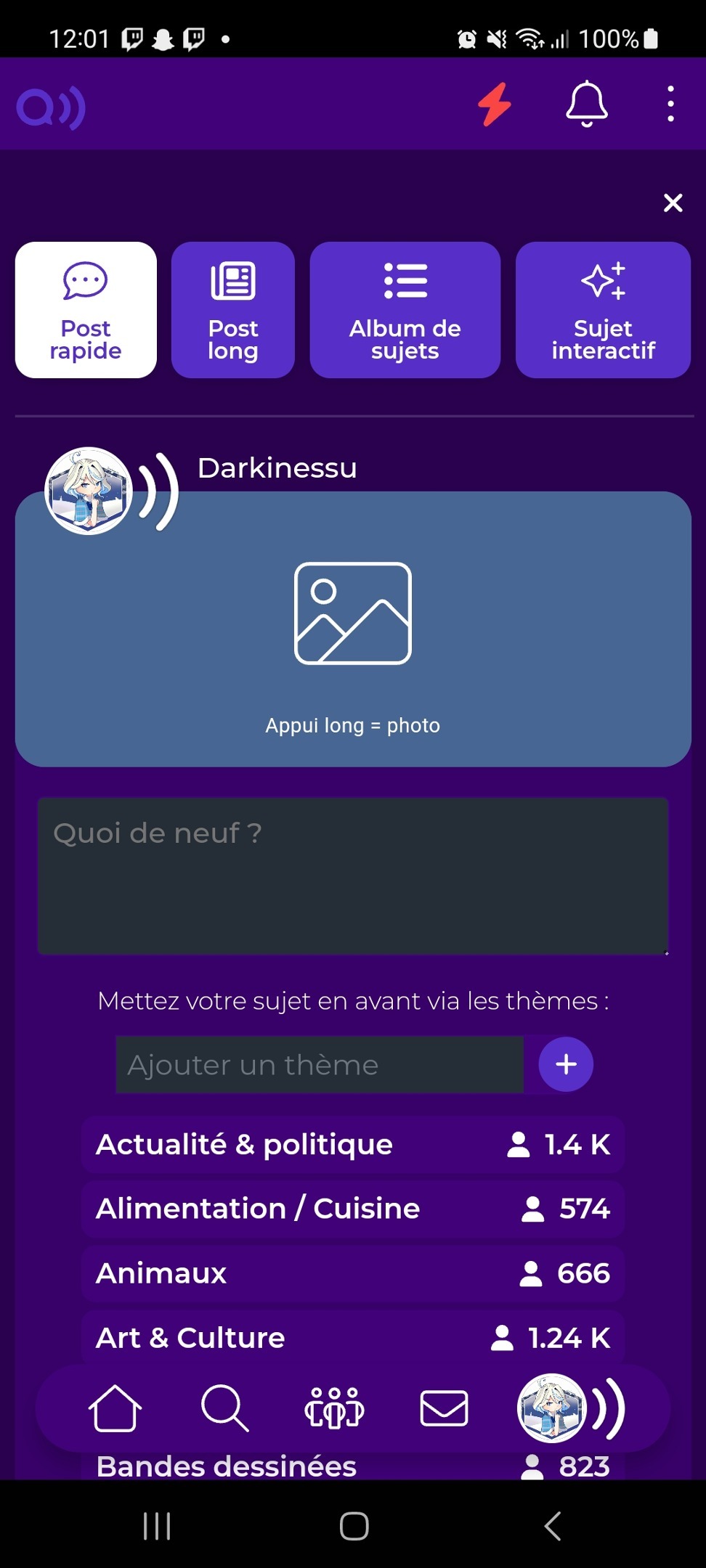706x1568 pixels.
Task: Tap the image placeholder to add media
Action: [x=353, y=613]
